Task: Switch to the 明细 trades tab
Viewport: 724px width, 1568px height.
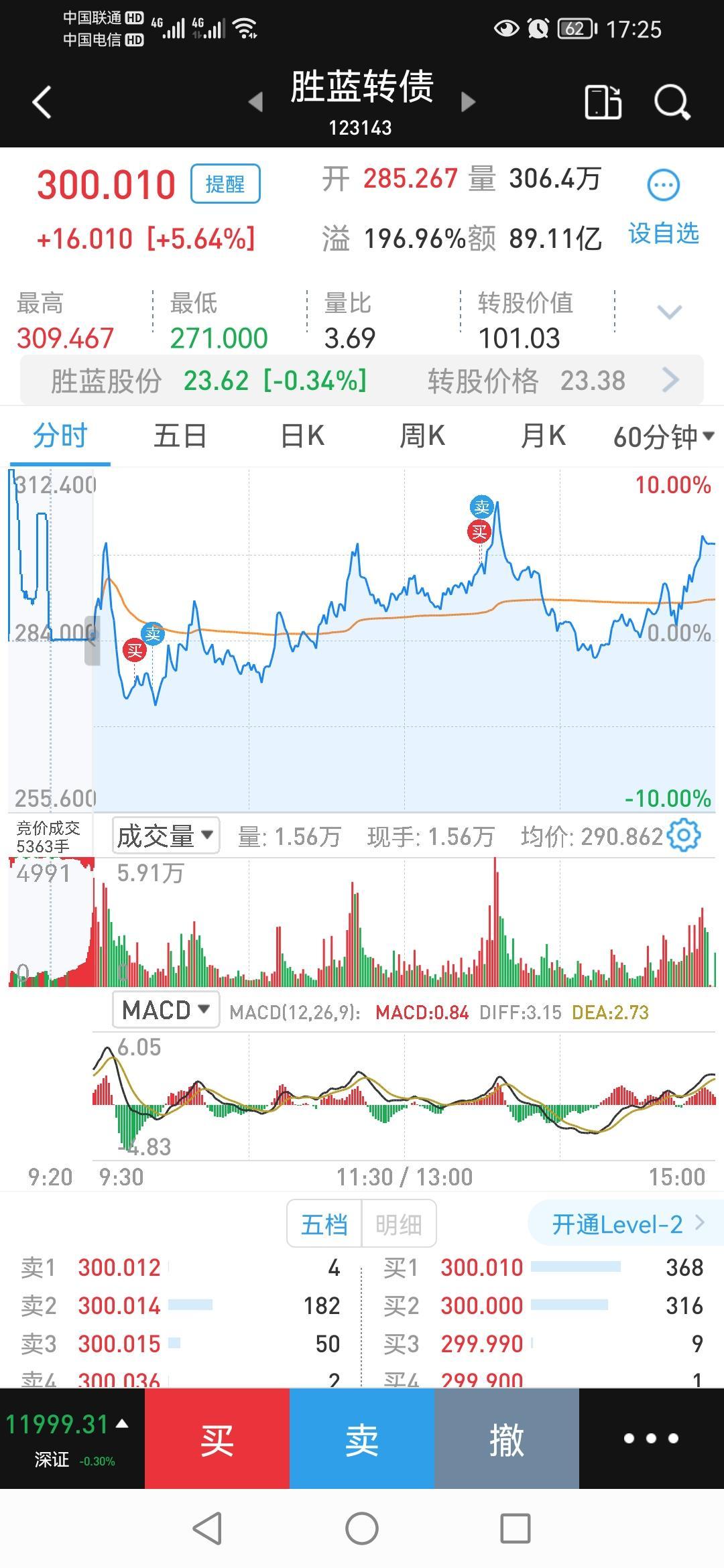Action: coord(399,1224)
